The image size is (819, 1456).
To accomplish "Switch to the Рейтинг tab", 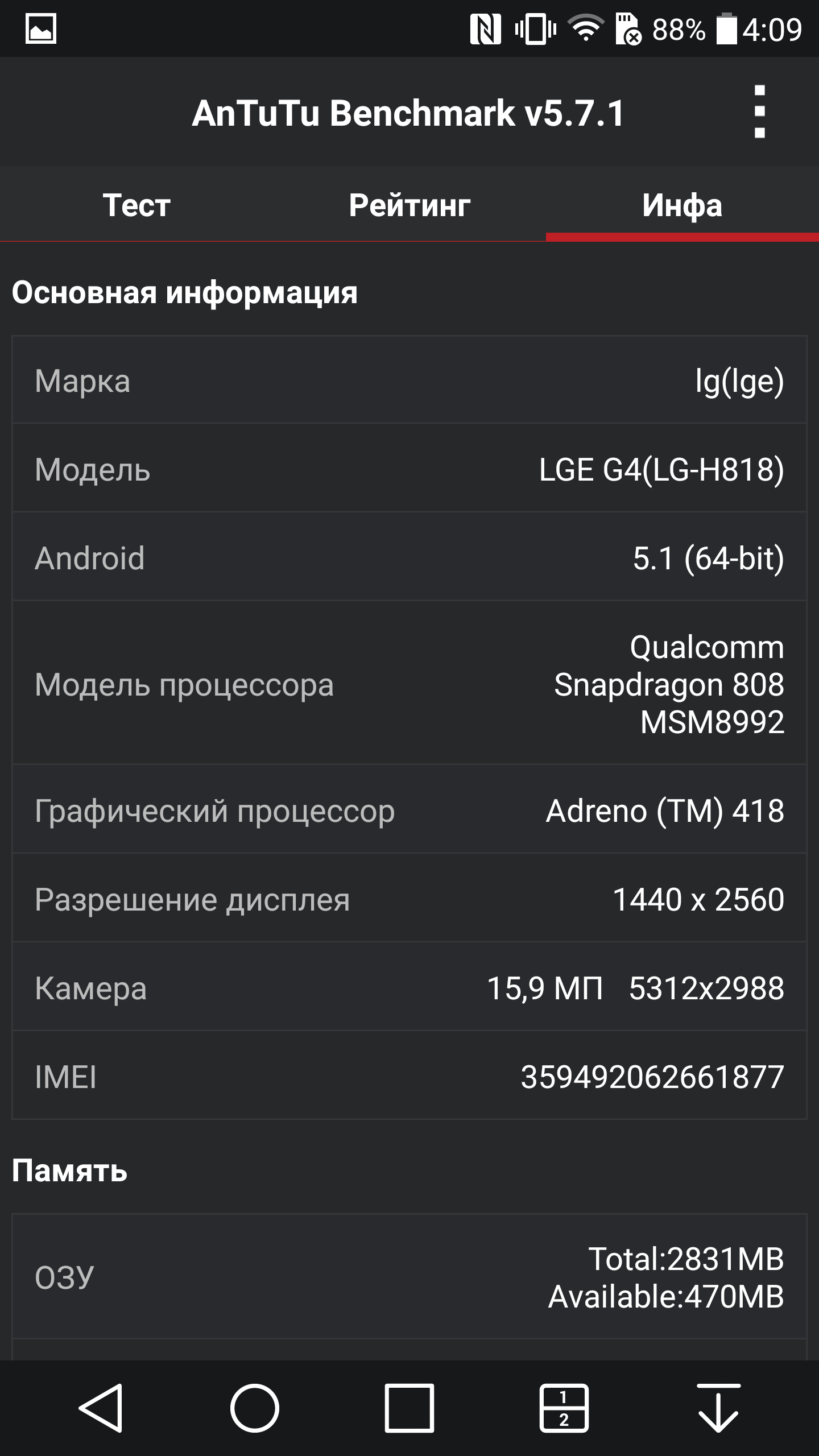I will tap(409, 205).
